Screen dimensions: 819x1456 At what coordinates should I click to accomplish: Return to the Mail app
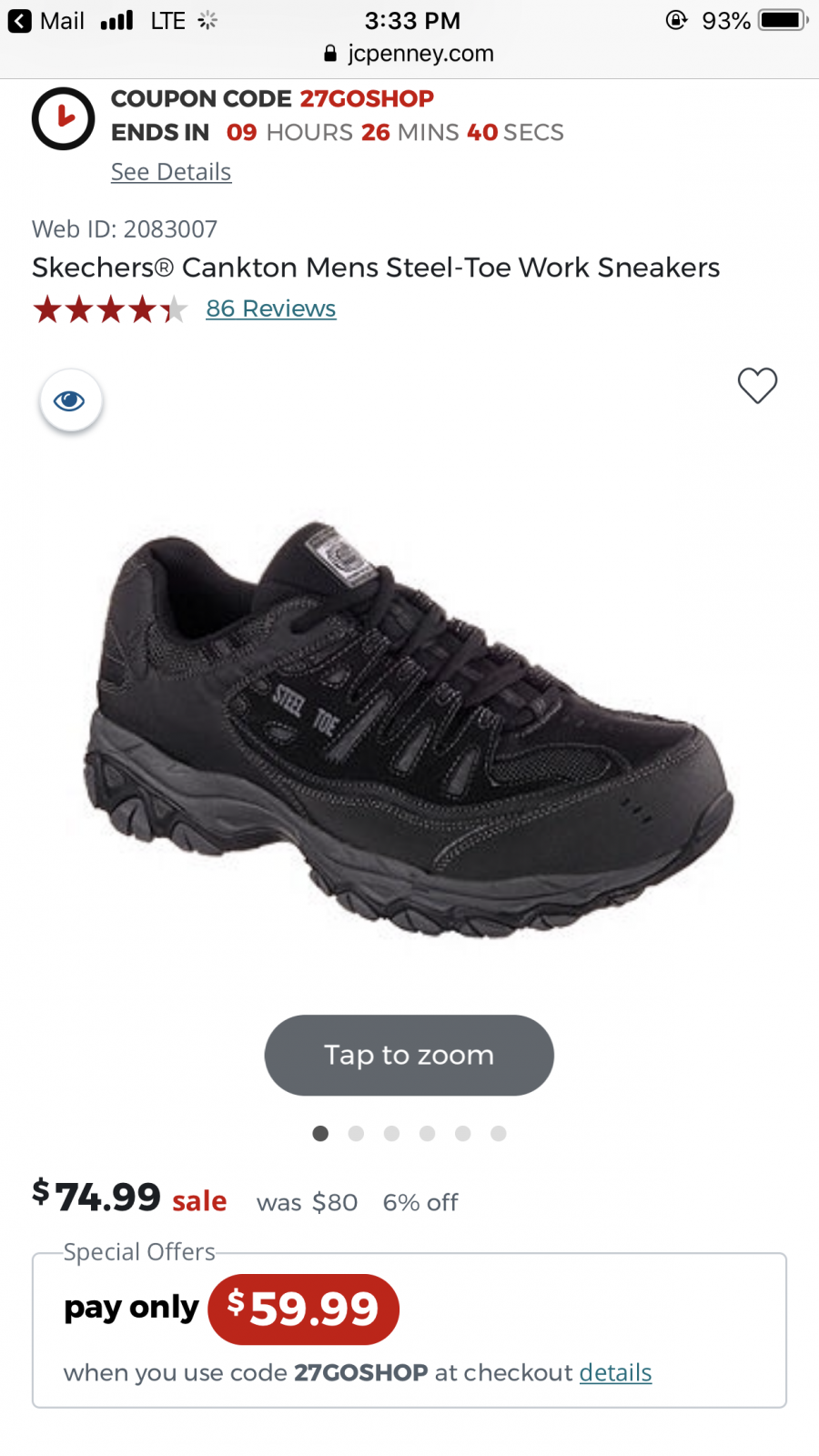tap(46, 20)
